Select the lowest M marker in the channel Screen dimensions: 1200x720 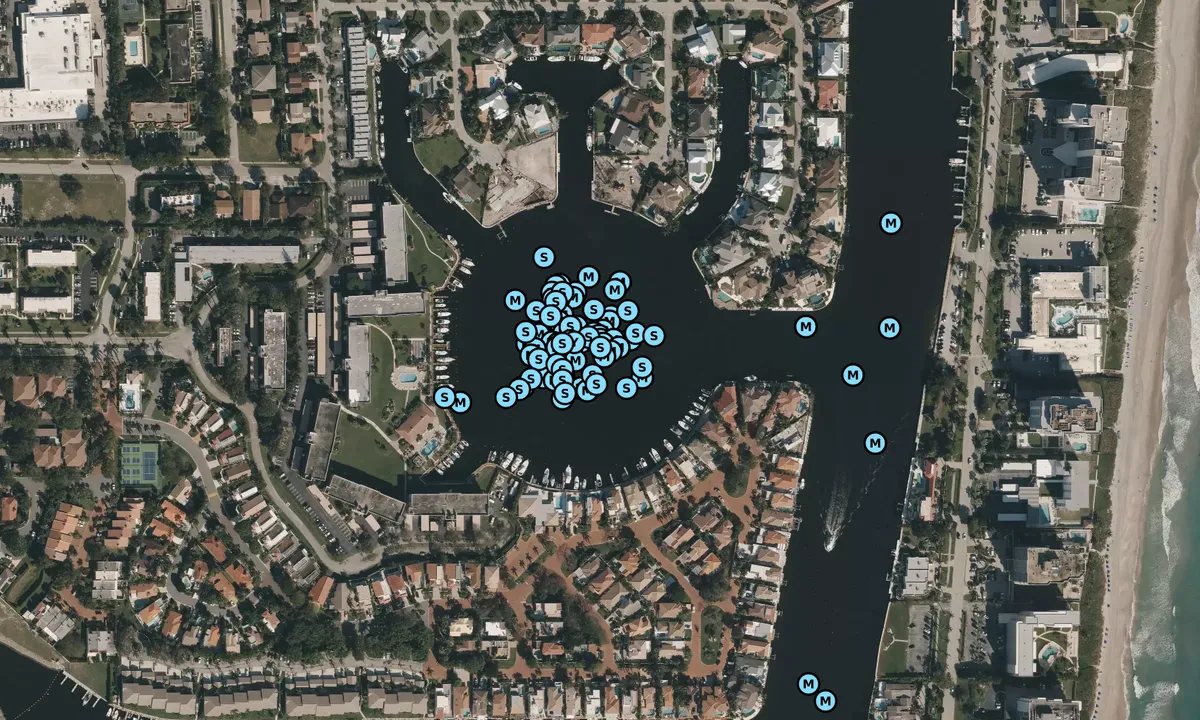(825, 701)
